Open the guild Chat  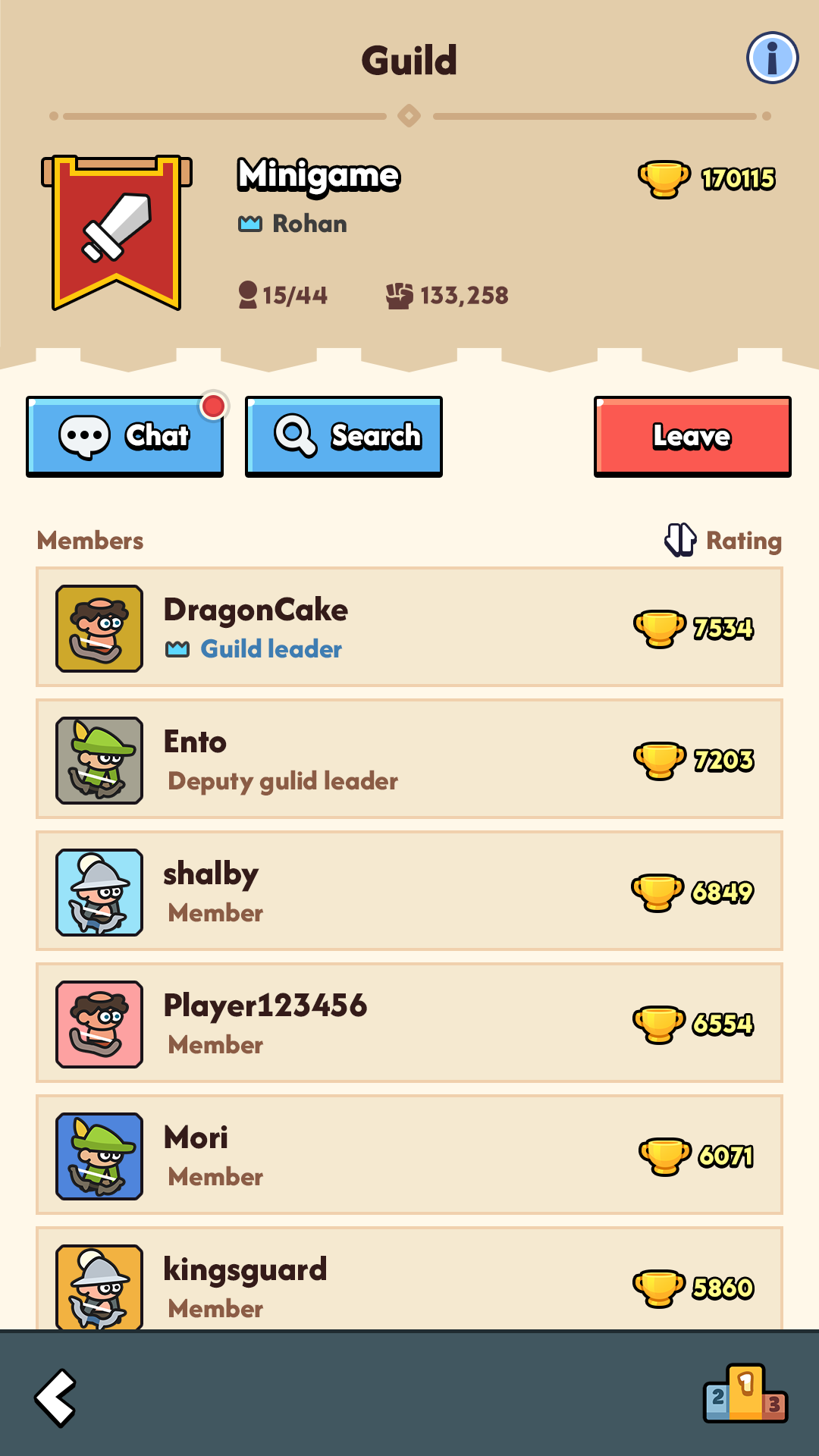click(125, 436)
